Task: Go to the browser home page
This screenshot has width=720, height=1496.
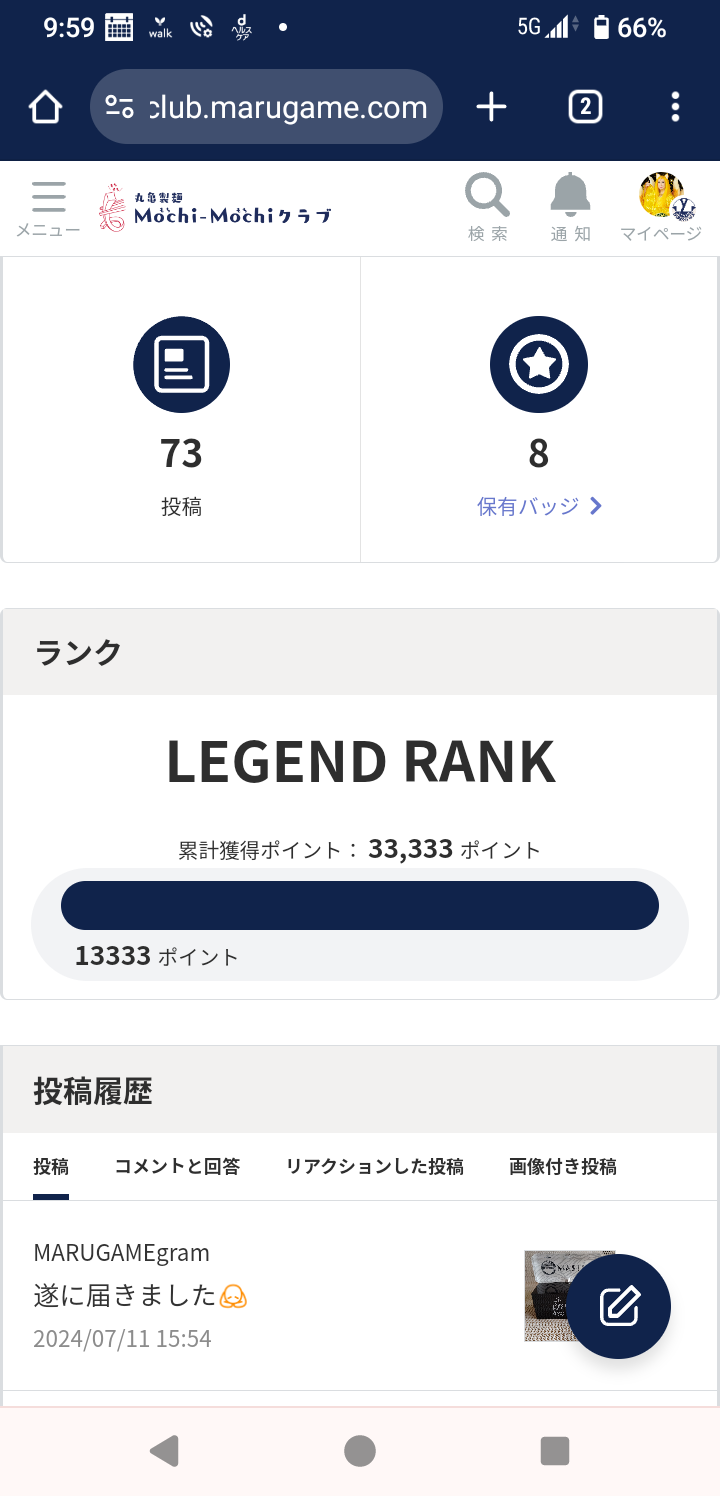Action: (46, 107)
